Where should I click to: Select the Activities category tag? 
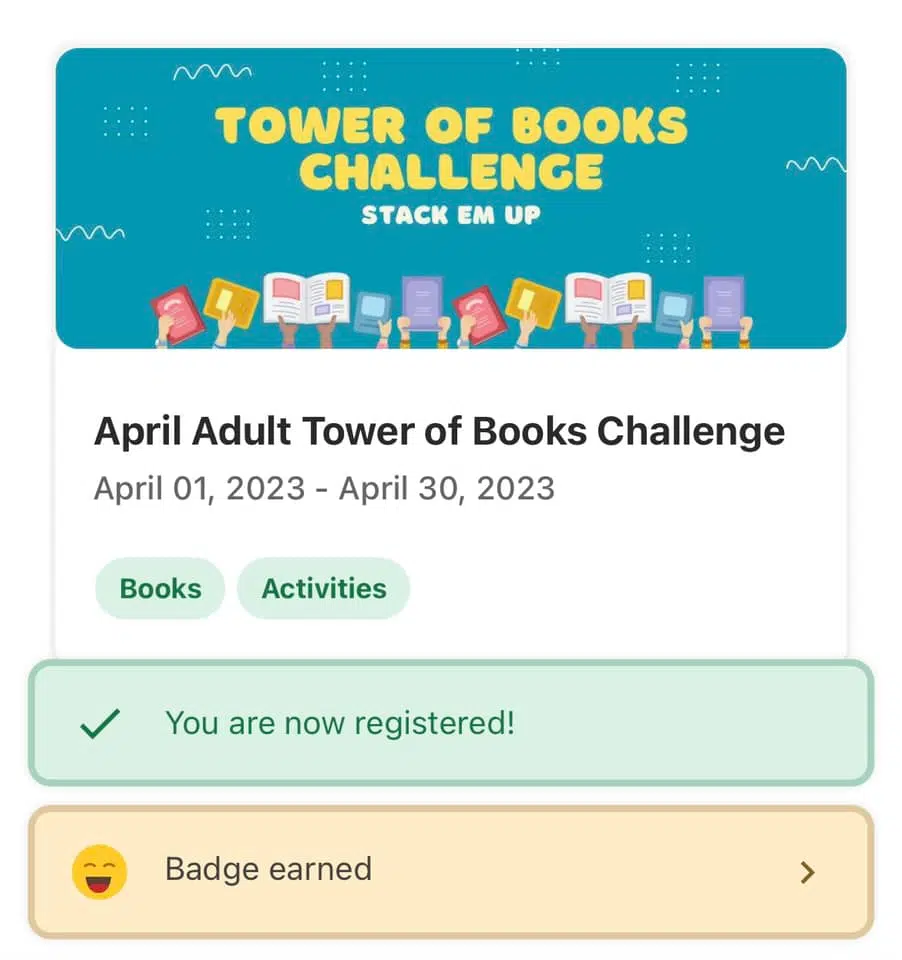pos(323,589)
